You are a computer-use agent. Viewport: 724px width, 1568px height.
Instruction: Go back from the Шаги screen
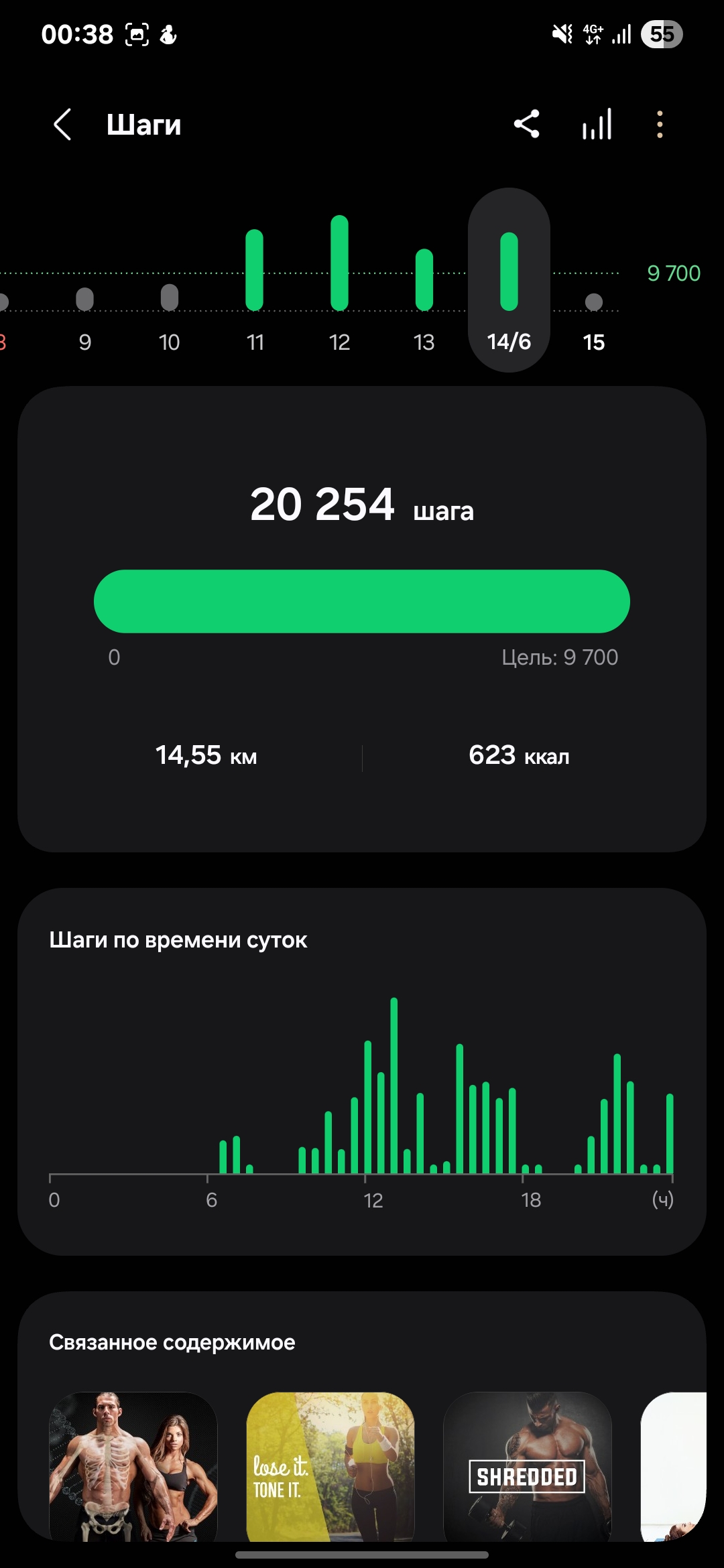[62, 125]
